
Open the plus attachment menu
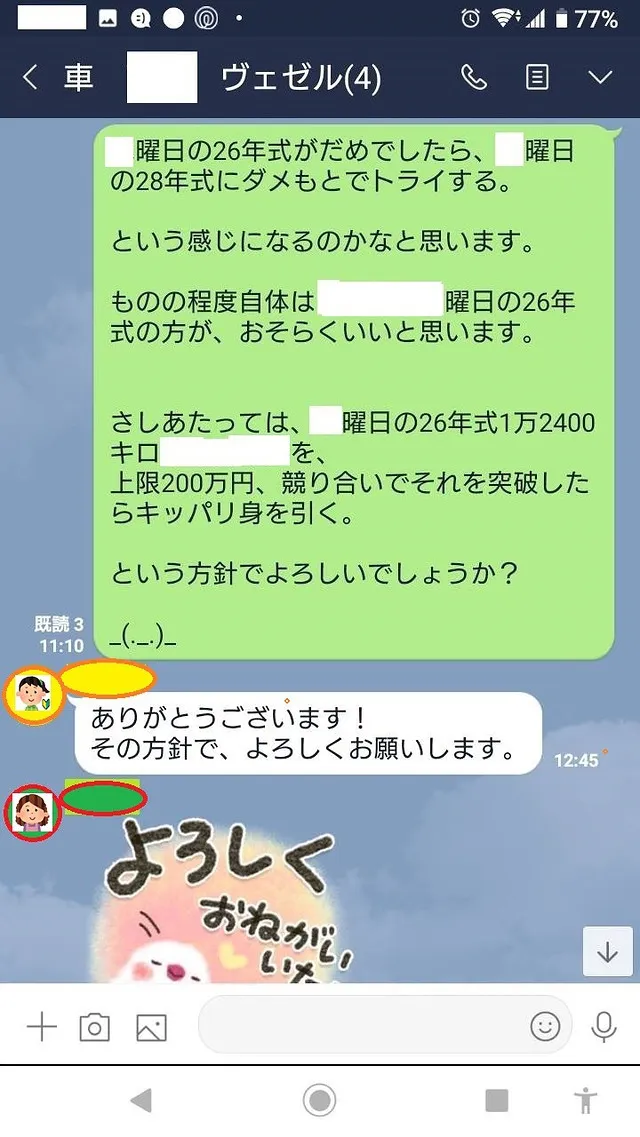[x=41, y=1027]
